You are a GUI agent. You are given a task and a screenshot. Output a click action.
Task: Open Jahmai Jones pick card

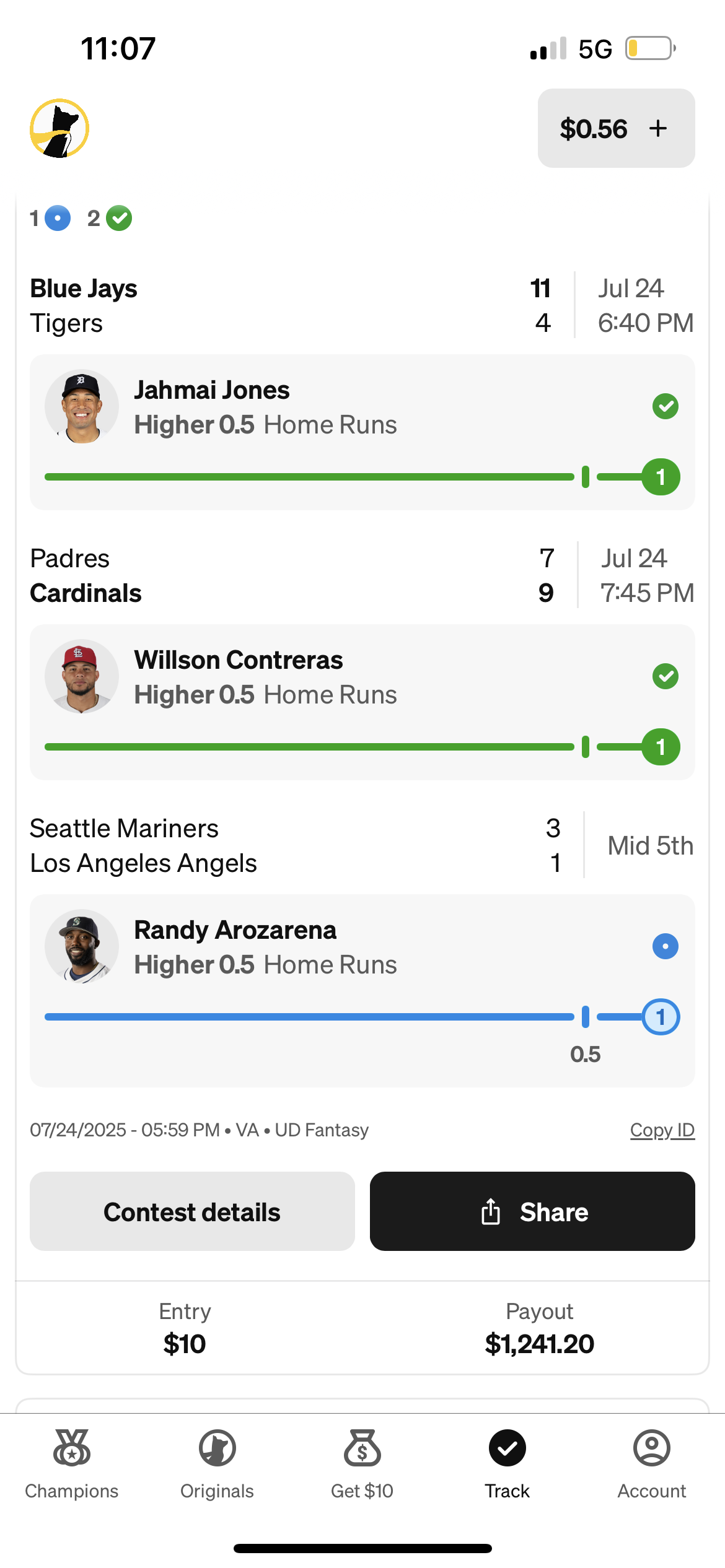coord(362,432)
